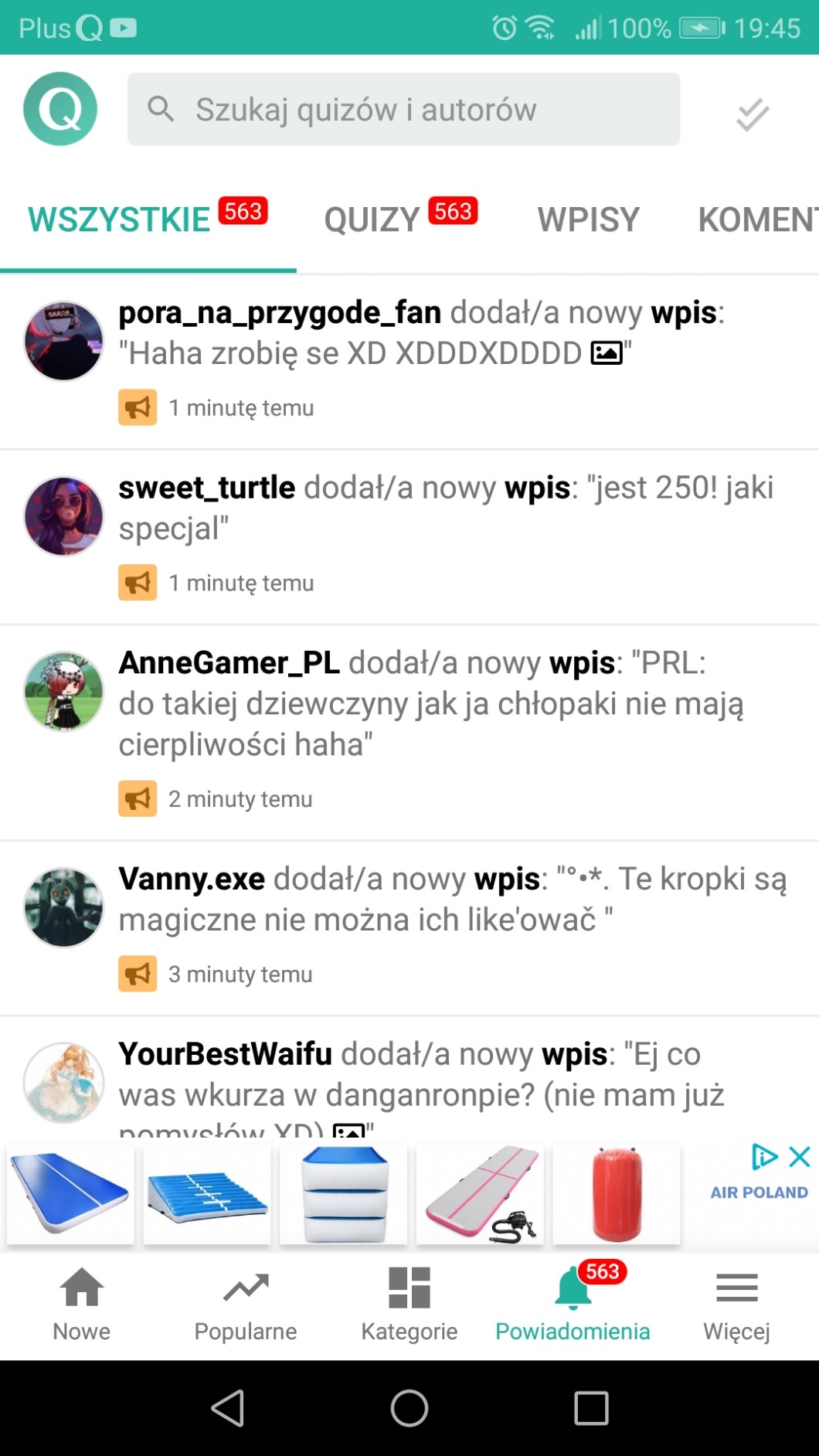Tap the system back button
819x1456 pixels.
[x=228, y=1407]
